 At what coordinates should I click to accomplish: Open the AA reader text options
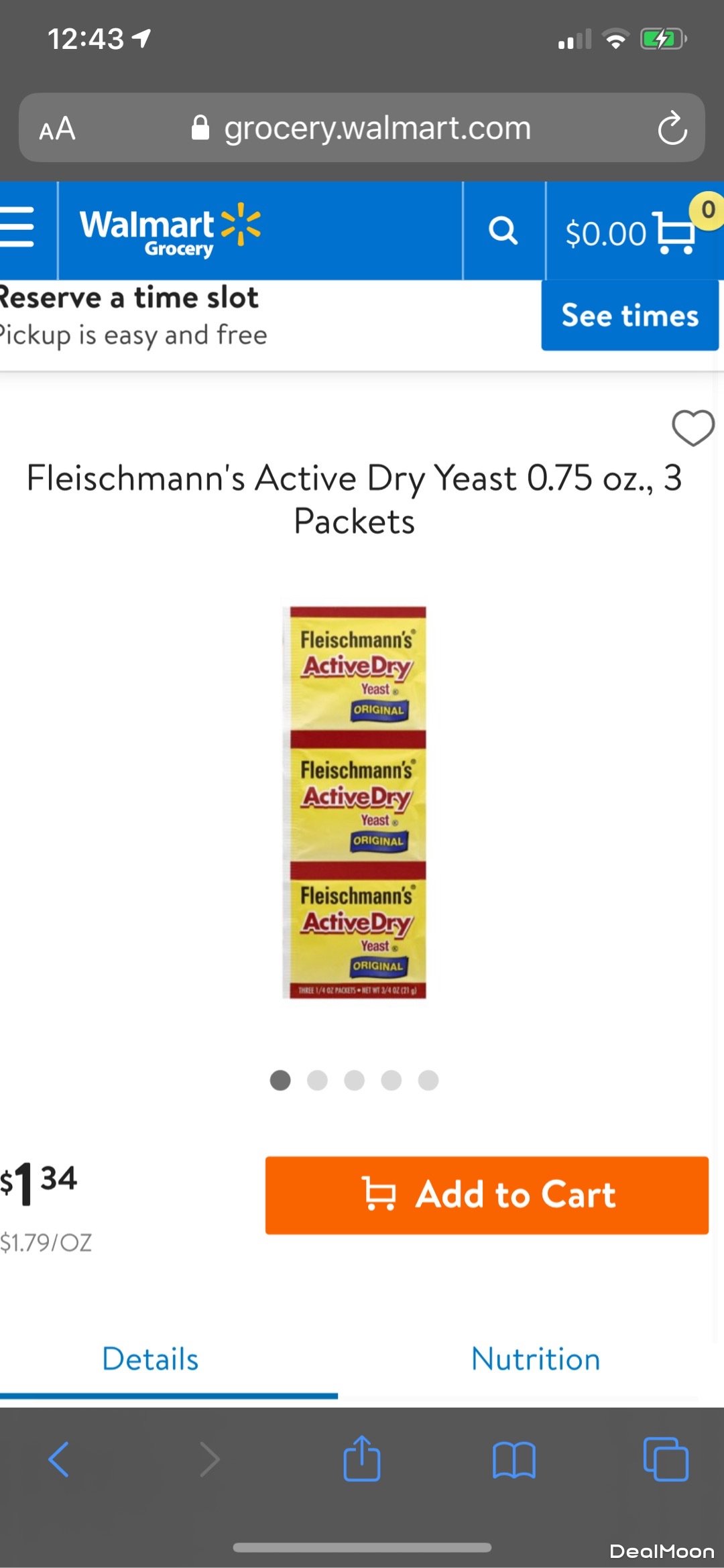coord(58,128)
